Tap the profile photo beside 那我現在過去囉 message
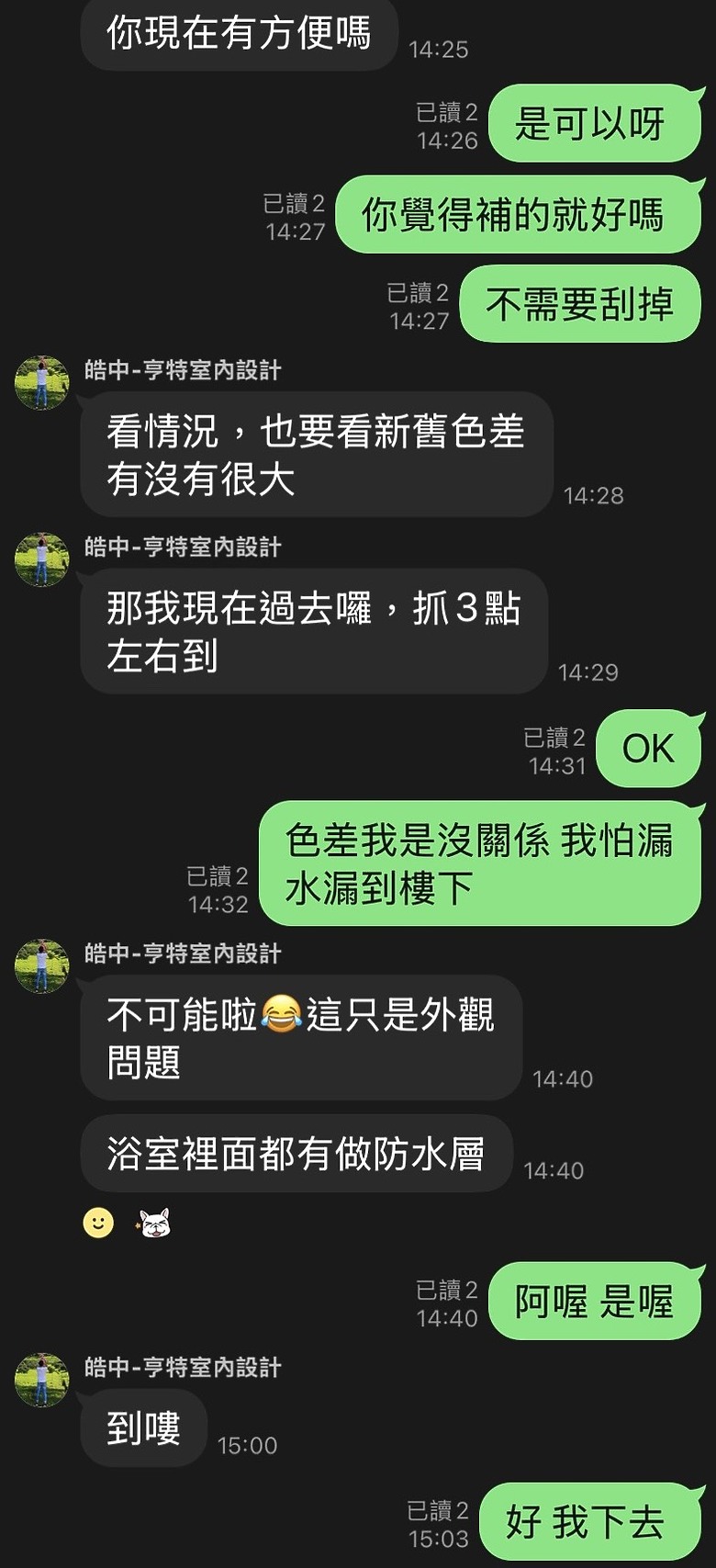716x1568 pixels. (42, 558)
